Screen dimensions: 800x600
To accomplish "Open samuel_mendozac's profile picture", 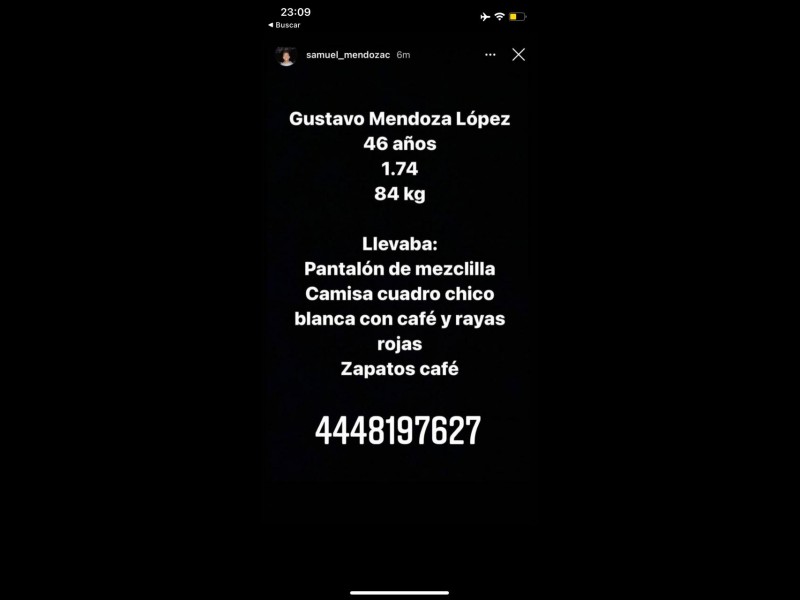I will 286,56.
